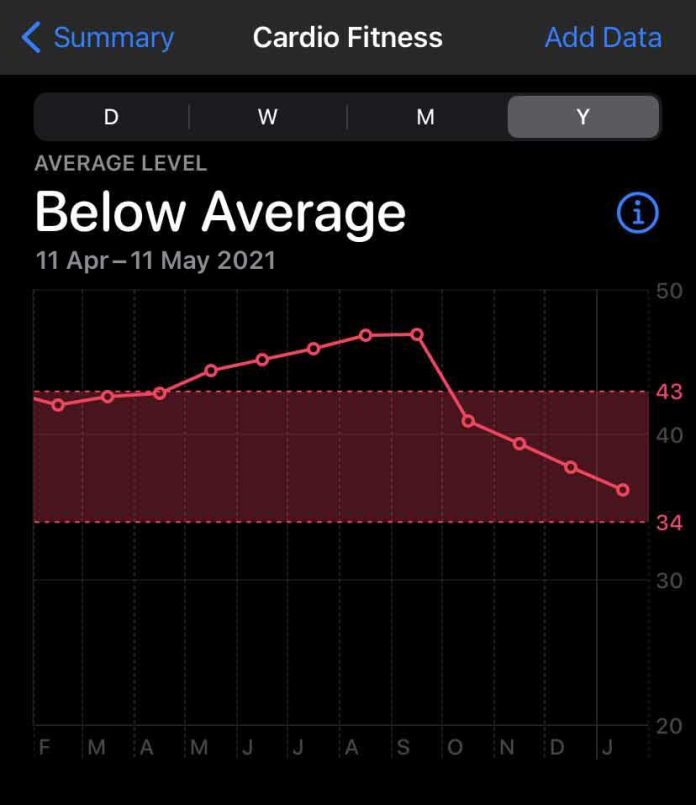Choose the Y year view
Viewport: 696px width, 805px height.
pyautogui.click(x=583, y=117)
